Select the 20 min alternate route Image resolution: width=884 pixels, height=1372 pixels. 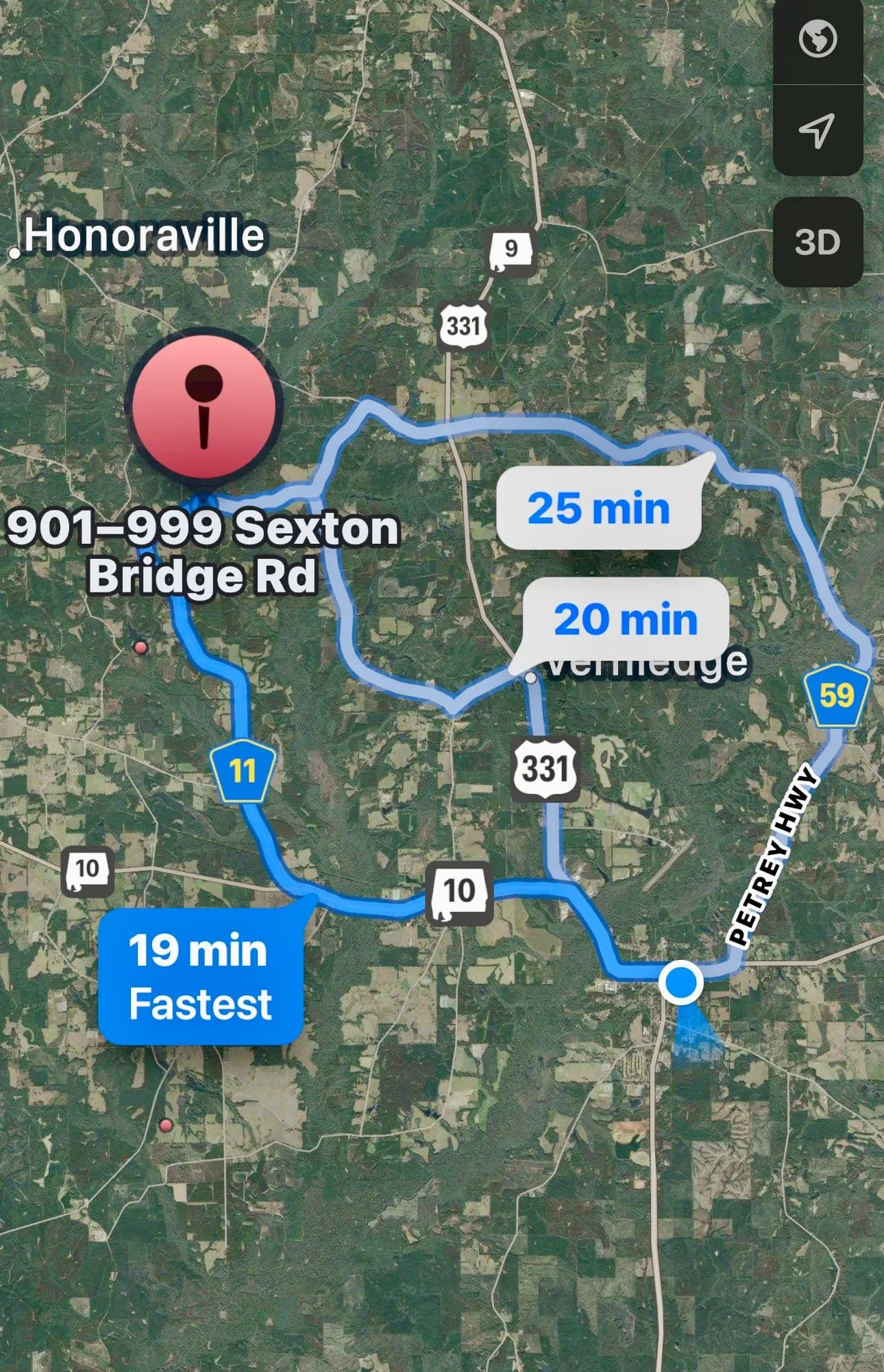coord(625,618)
